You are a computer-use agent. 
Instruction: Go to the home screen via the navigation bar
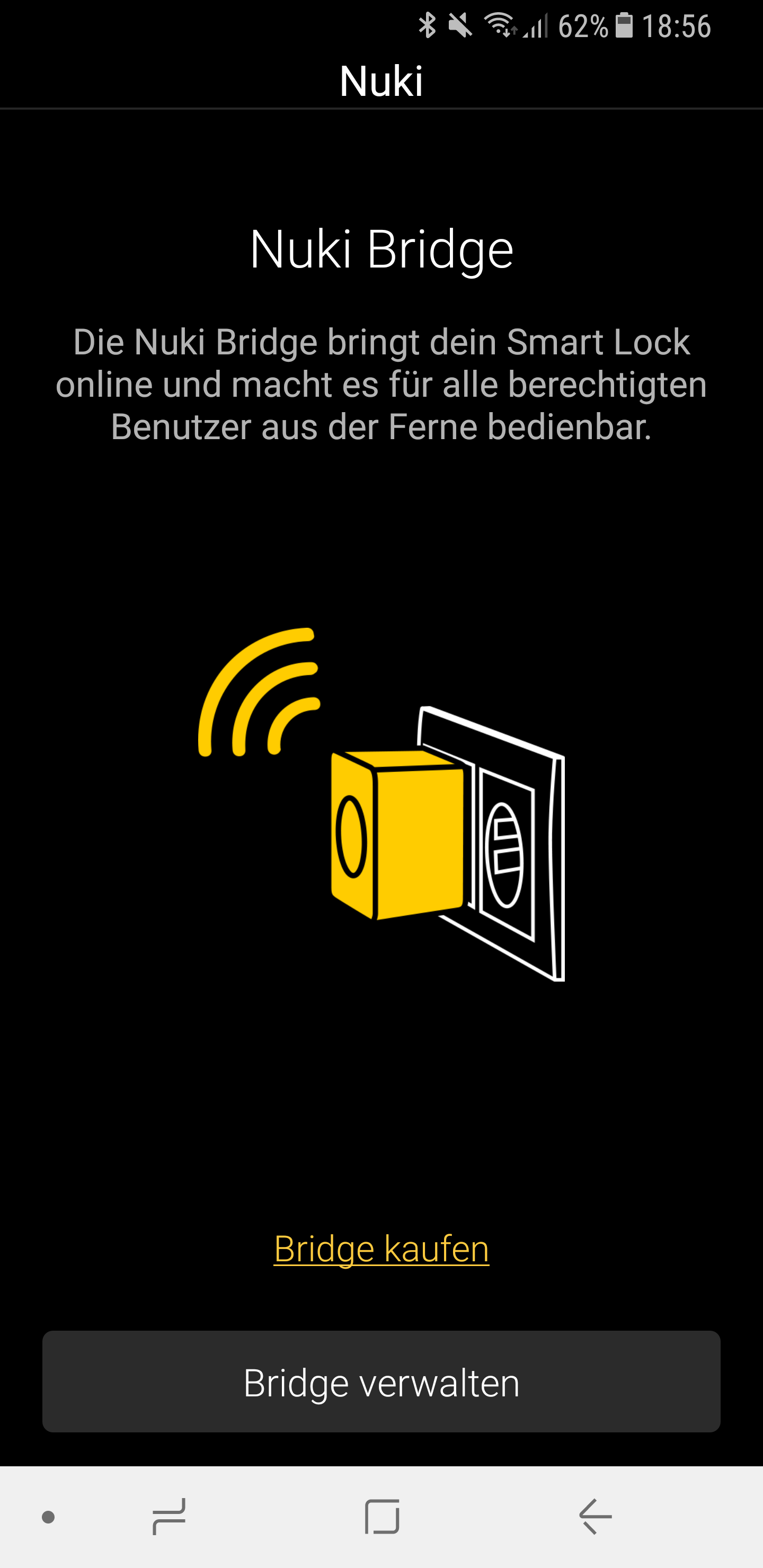point(382,1516)
